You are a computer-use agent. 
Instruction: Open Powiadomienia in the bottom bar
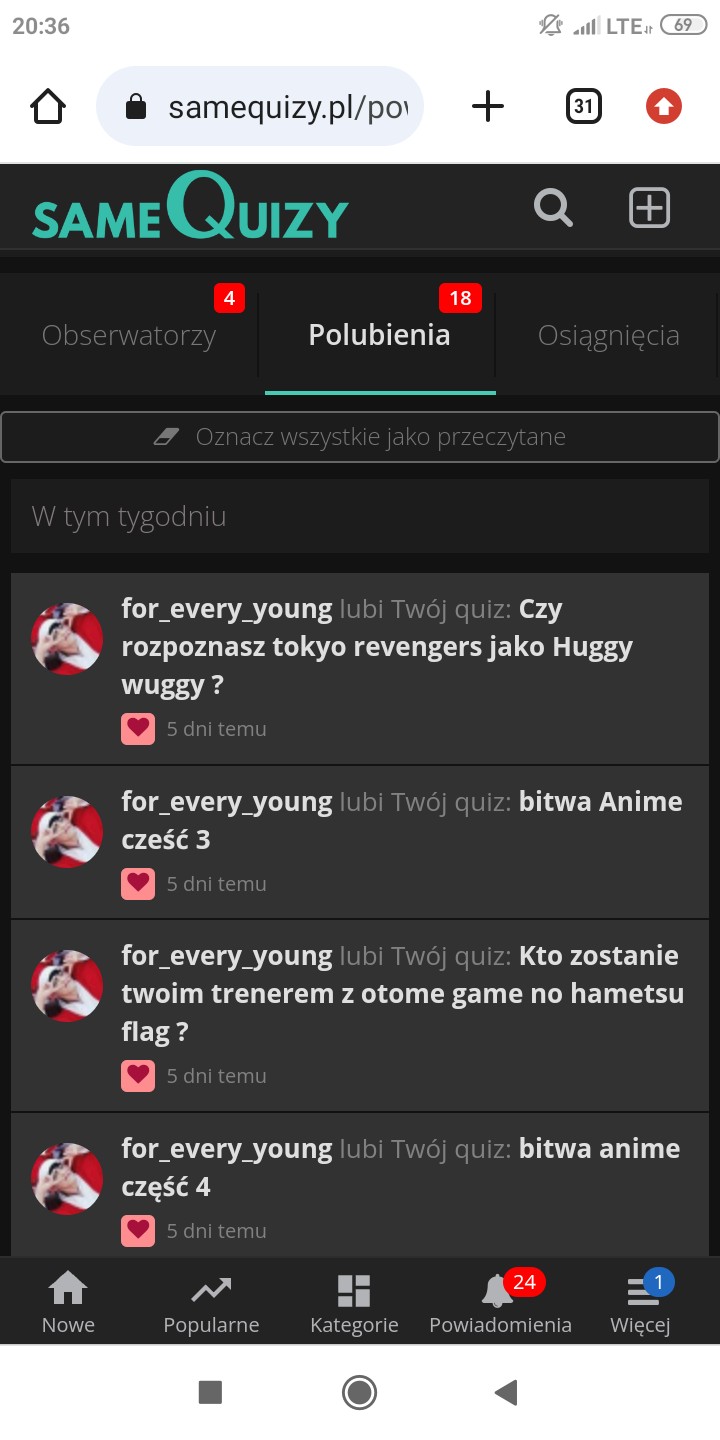pos(500,1302)
